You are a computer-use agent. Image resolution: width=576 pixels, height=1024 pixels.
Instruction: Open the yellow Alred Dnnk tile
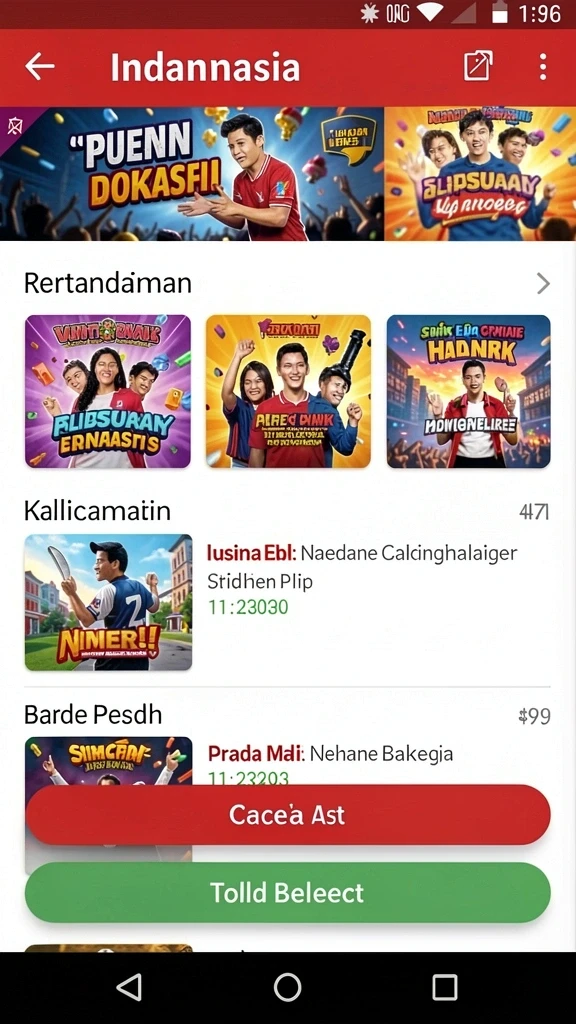tap(288, 391)
